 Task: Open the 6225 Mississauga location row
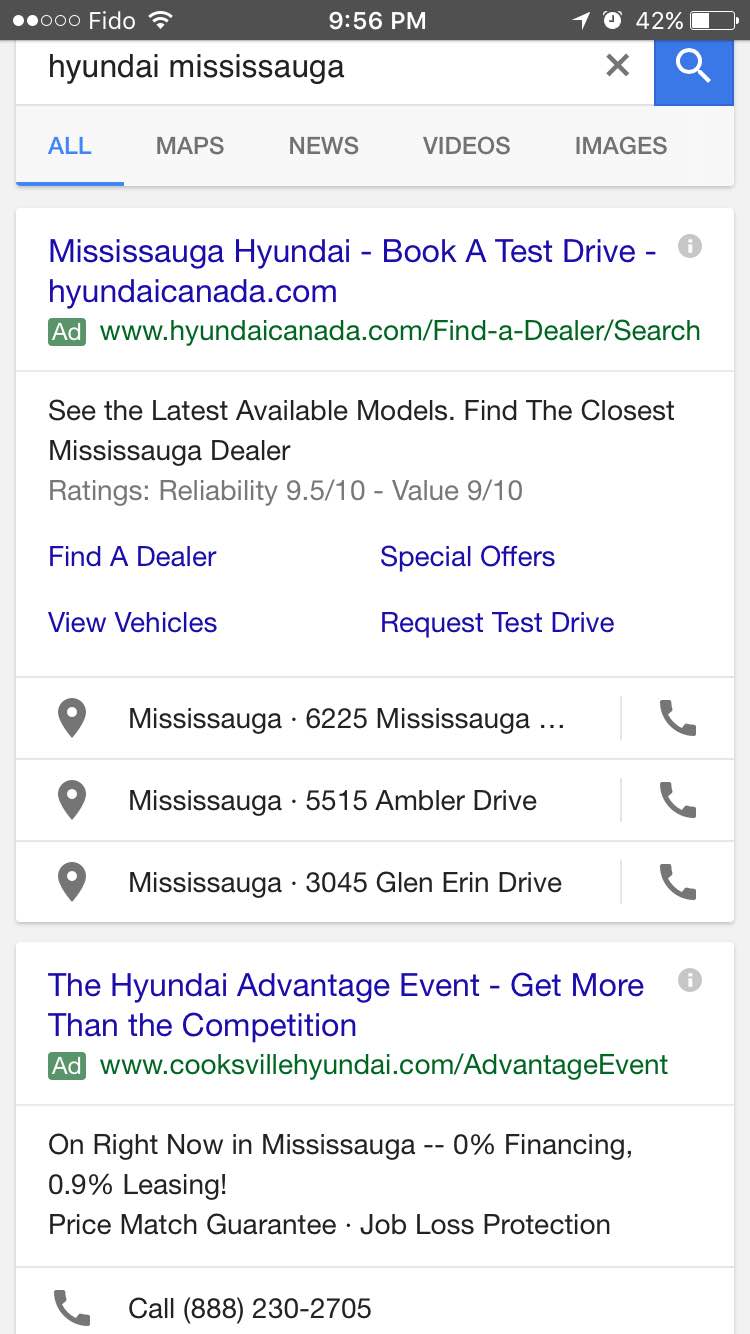[345, 719]
